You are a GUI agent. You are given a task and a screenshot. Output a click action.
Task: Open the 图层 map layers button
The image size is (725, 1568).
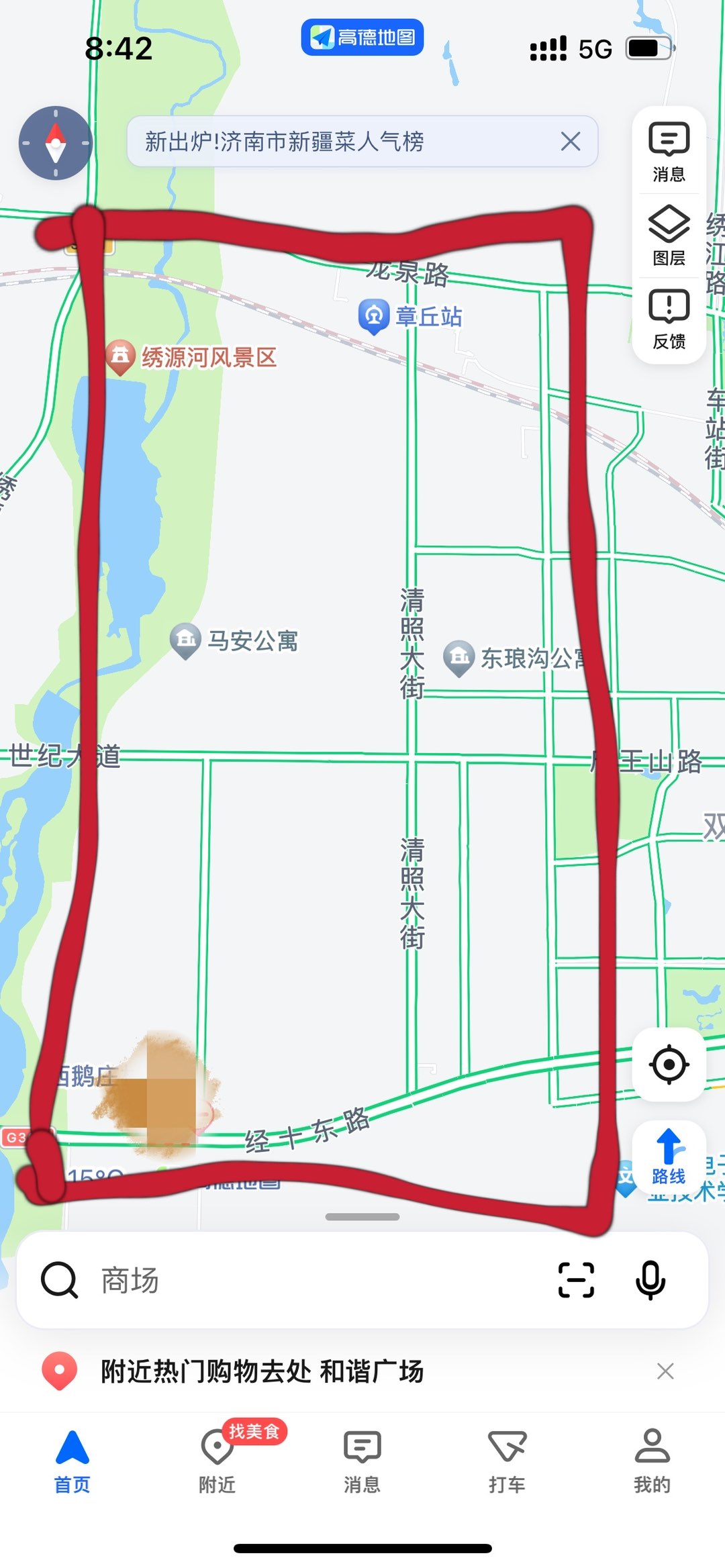[669, 236]
